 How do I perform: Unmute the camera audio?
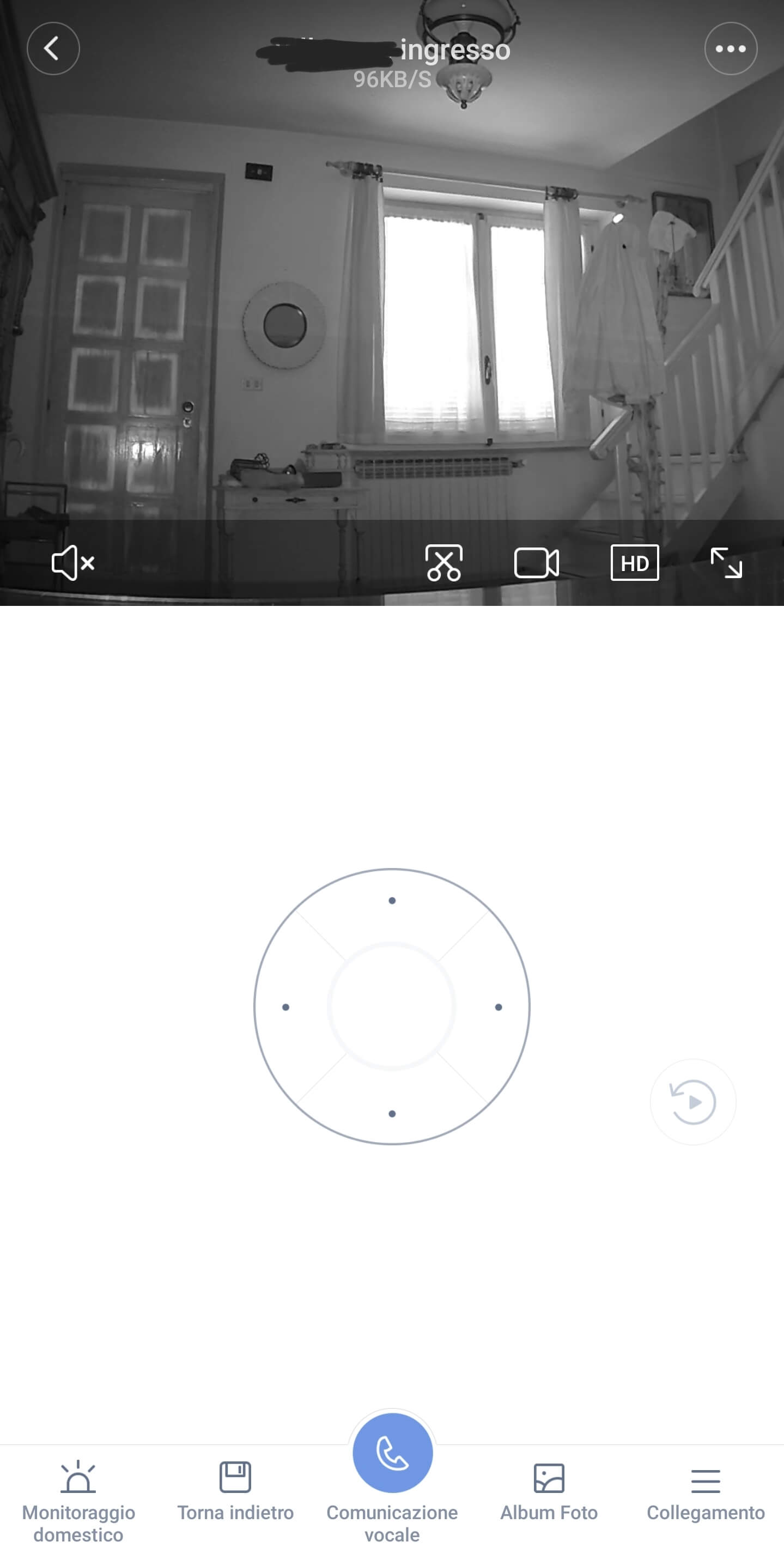coord(73,563)
